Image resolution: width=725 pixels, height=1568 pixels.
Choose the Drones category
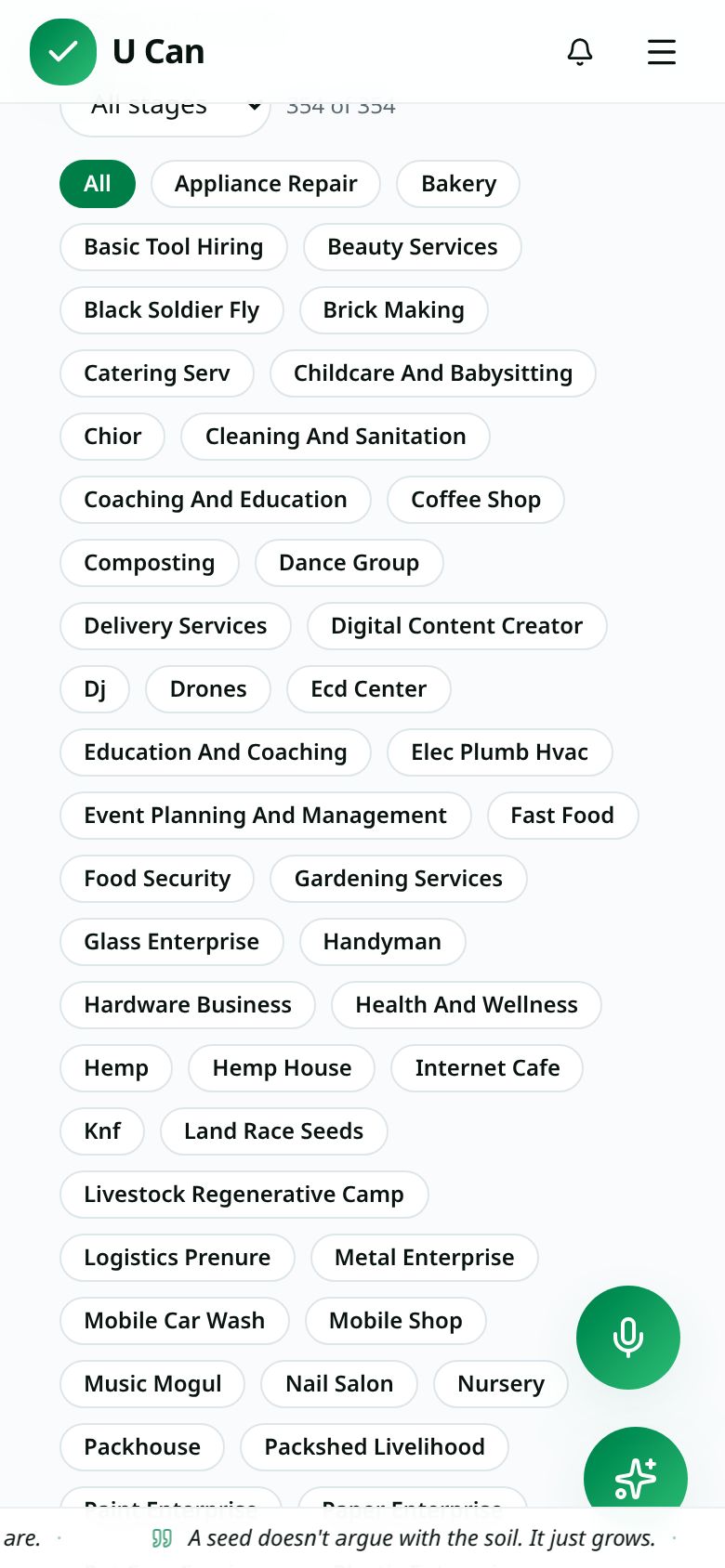[208, 689]
